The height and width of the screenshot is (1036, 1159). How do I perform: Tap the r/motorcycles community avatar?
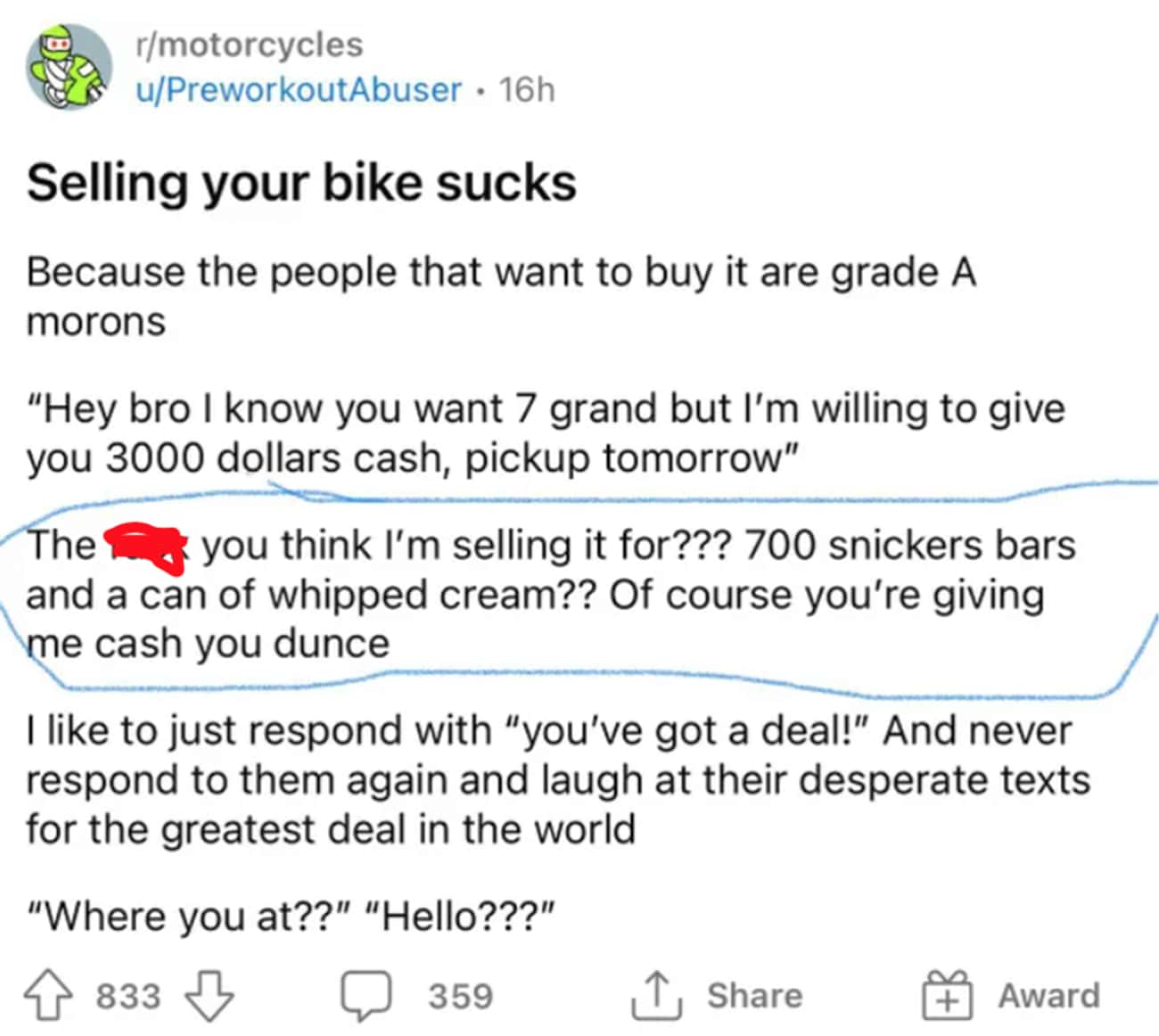69,67
